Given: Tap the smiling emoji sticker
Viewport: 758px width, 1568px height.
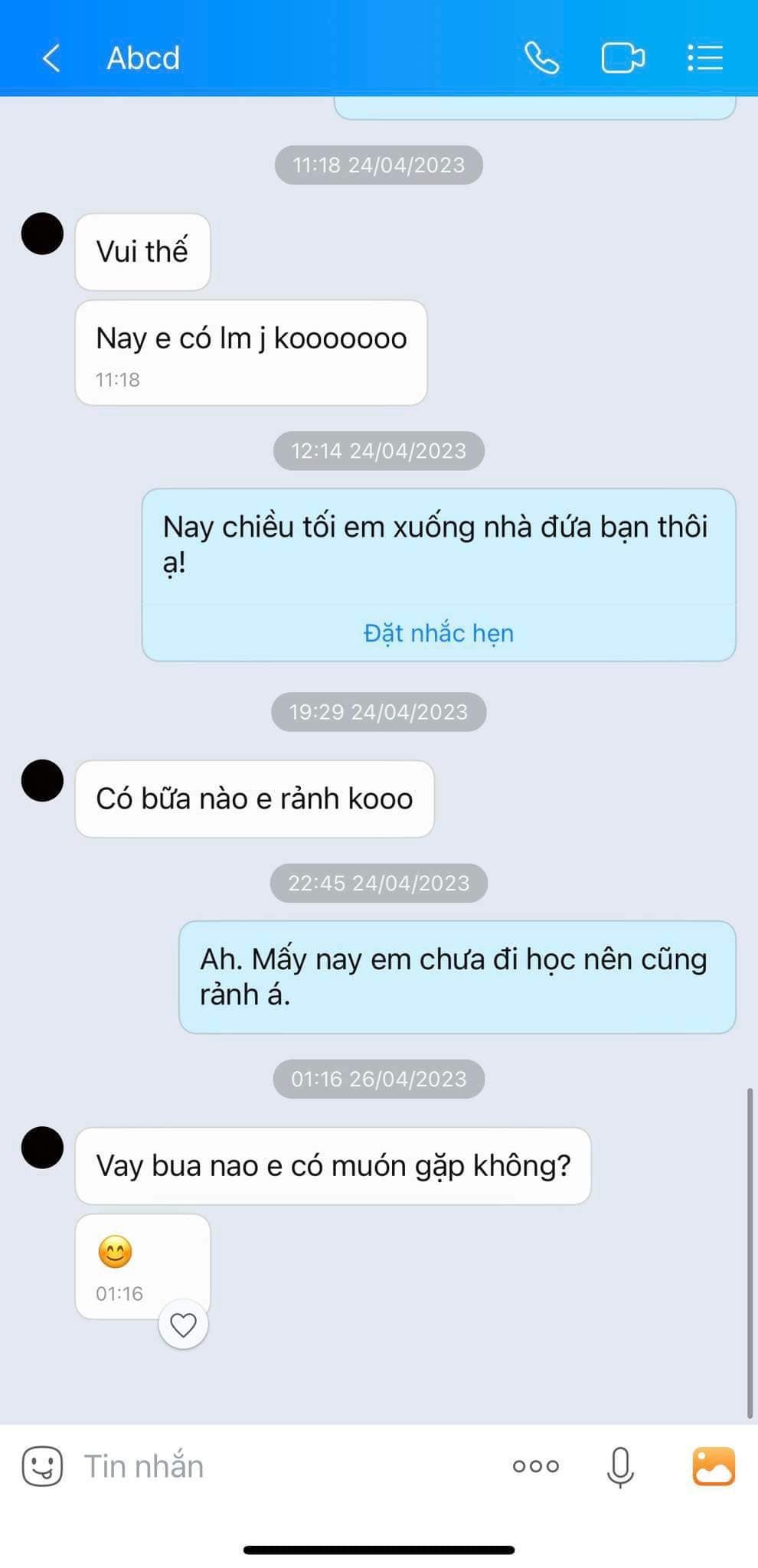Looking at the screenshot, I should coord(116,1252).
